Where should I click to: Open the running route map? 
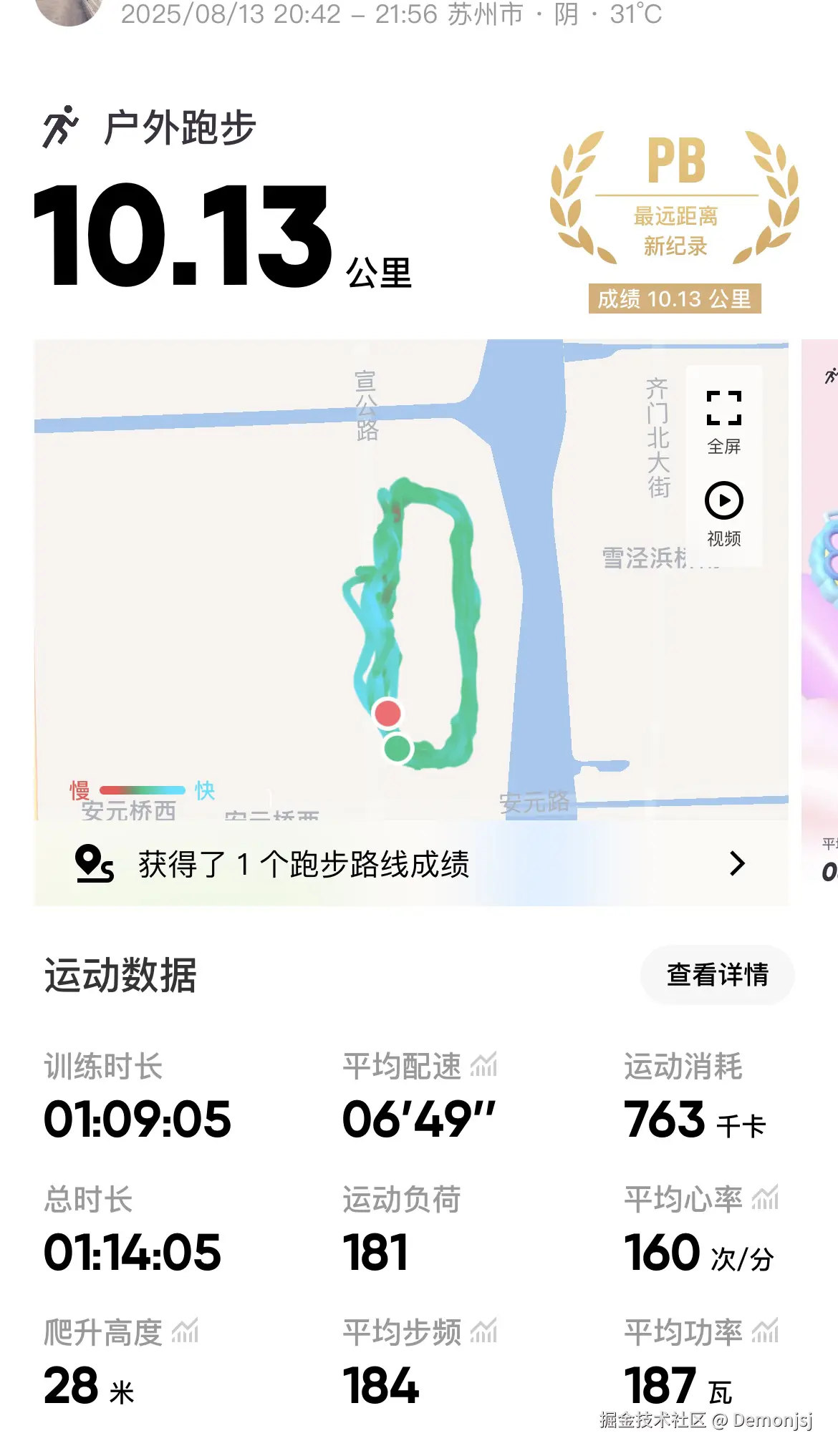tap(286, 608)
